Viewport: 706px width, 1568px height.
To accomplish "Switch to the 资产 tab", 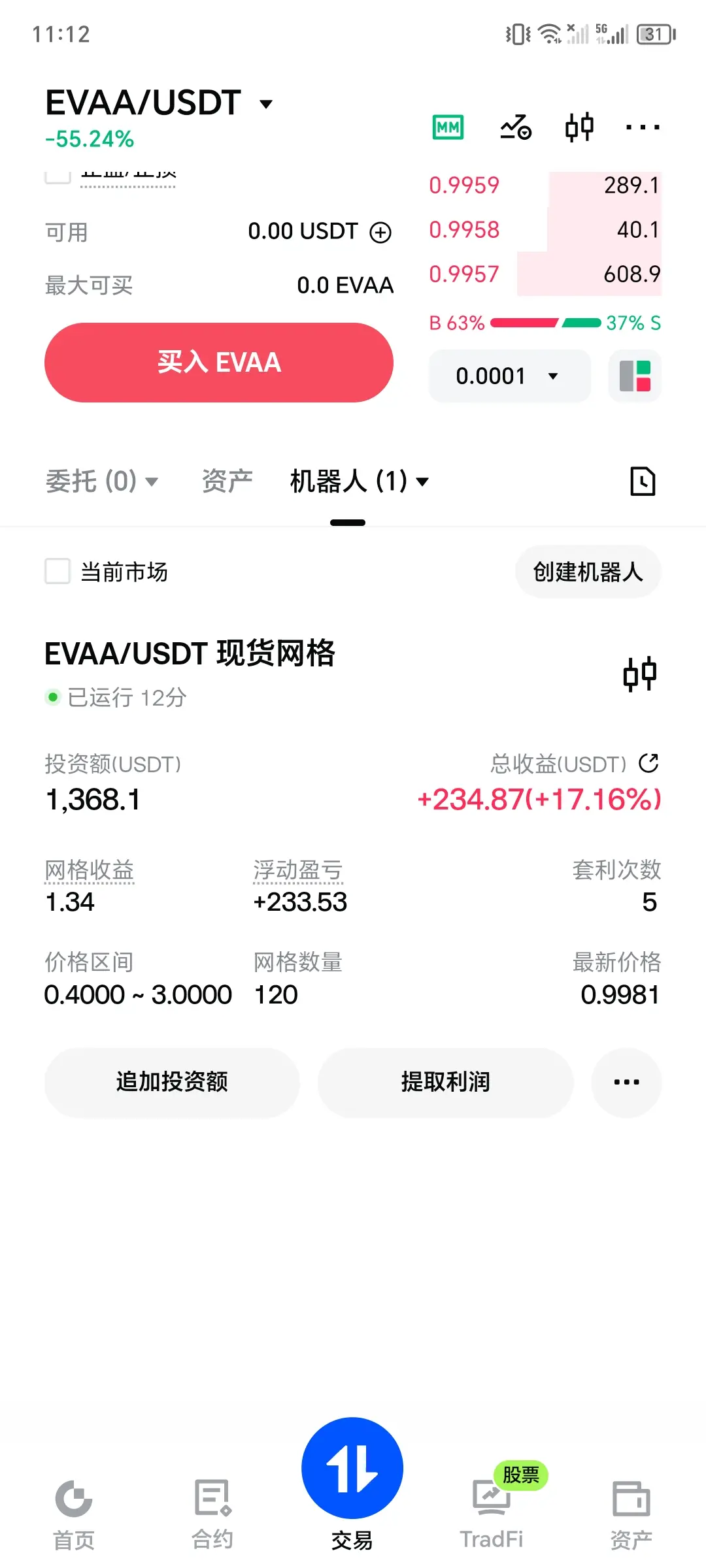I will (227, 482).
